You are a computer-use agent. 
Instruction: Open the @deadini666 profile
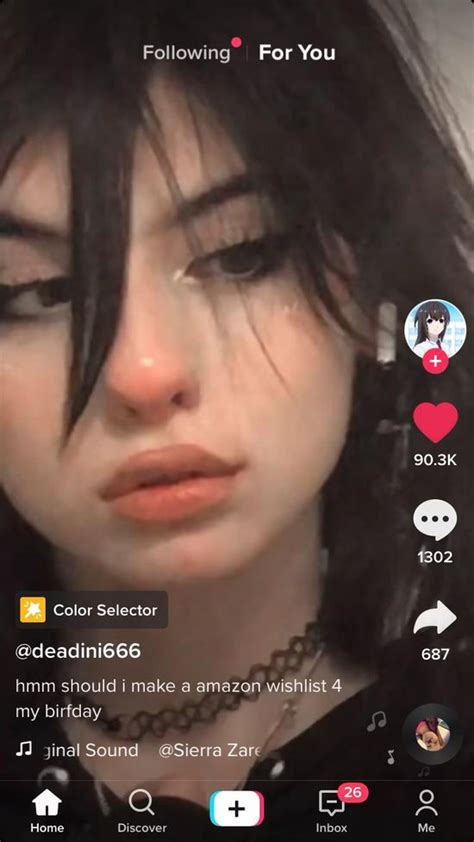[78, 651]
